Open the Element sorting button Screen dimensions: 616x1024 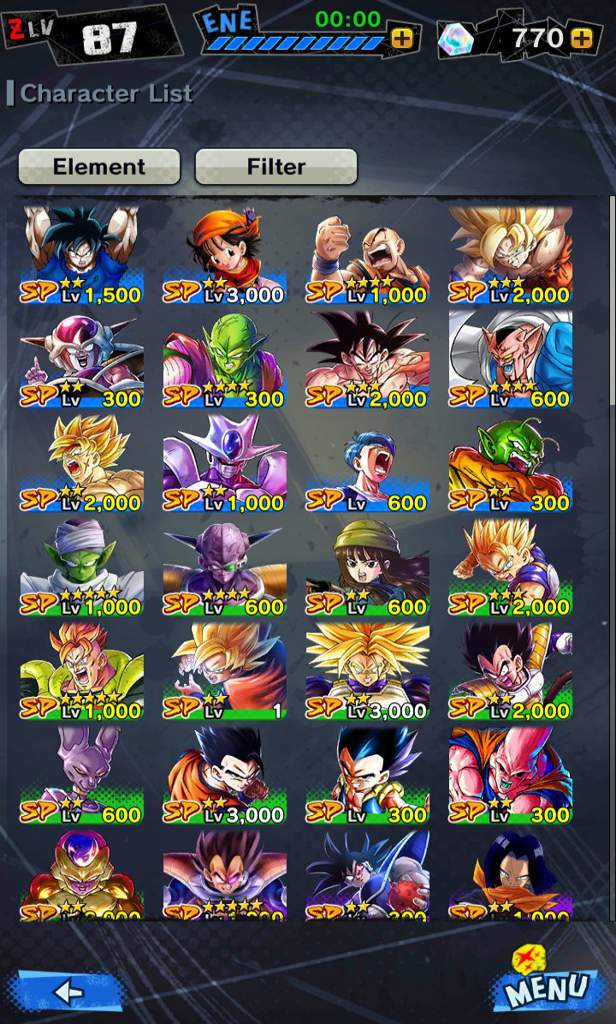click(x=99, y=167)
